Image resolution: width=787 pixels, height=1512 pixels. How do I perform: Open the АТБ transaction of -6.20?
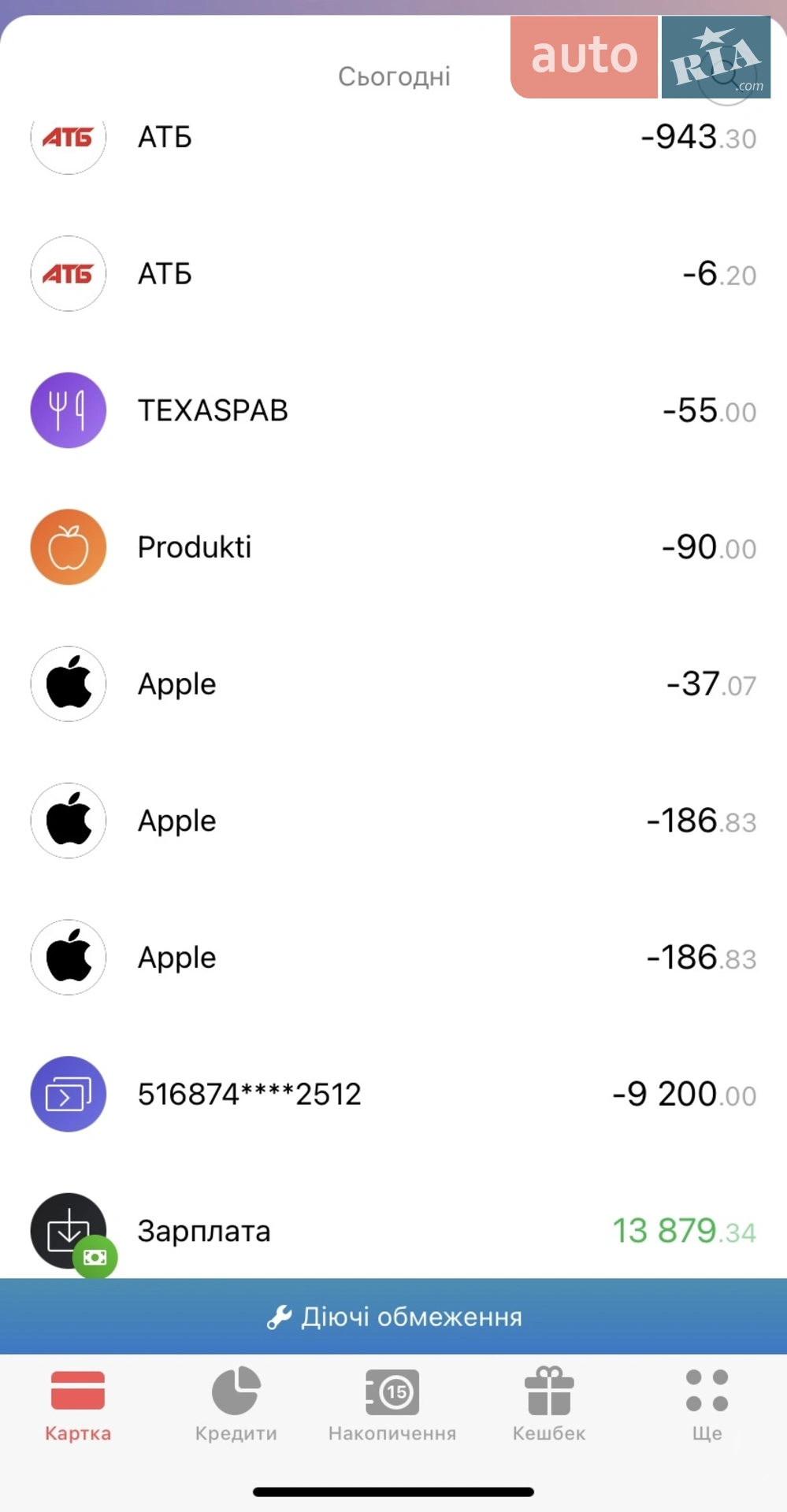pos(393,274)
